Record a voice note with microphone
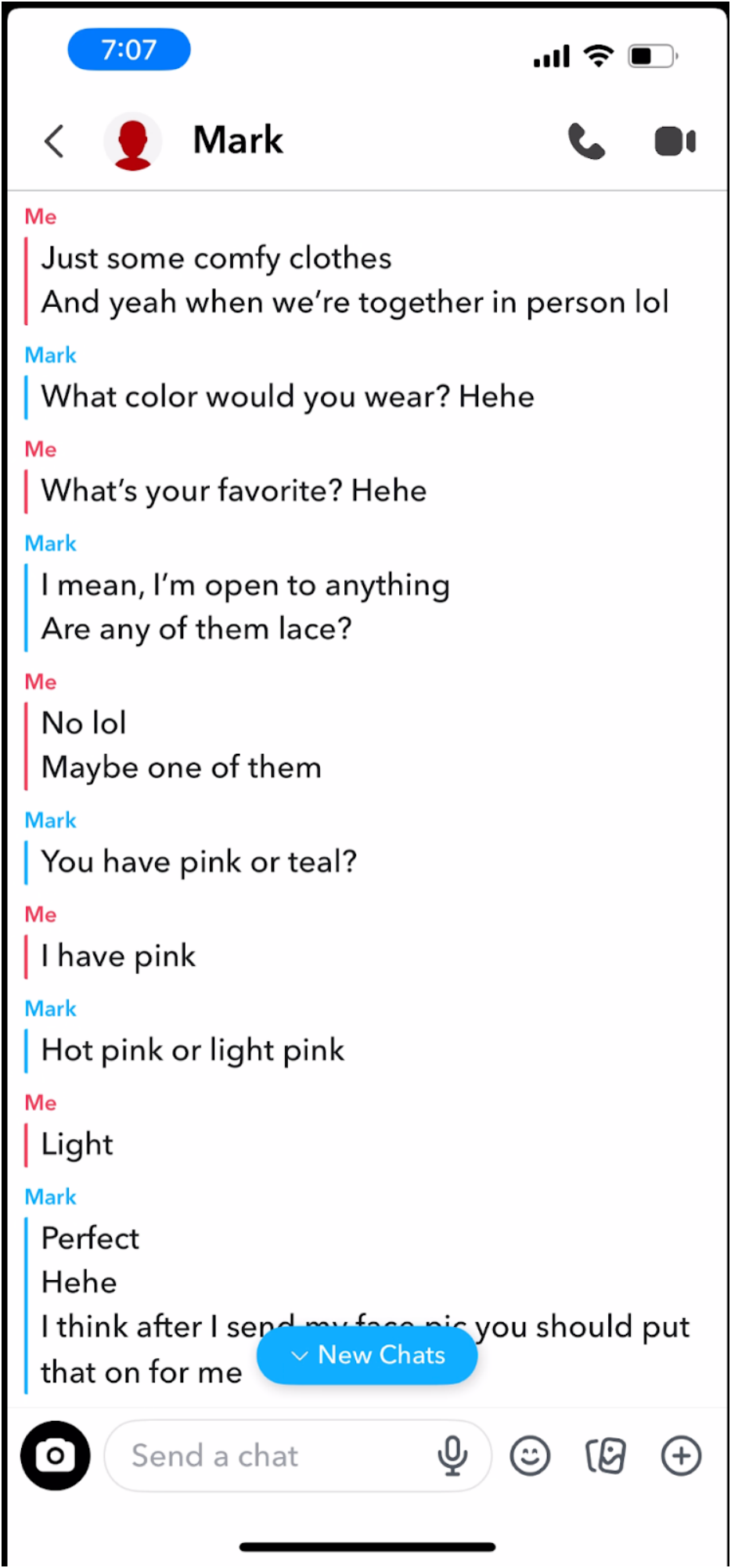This screenshot has height=1568, width=731. coord(452,1456)
